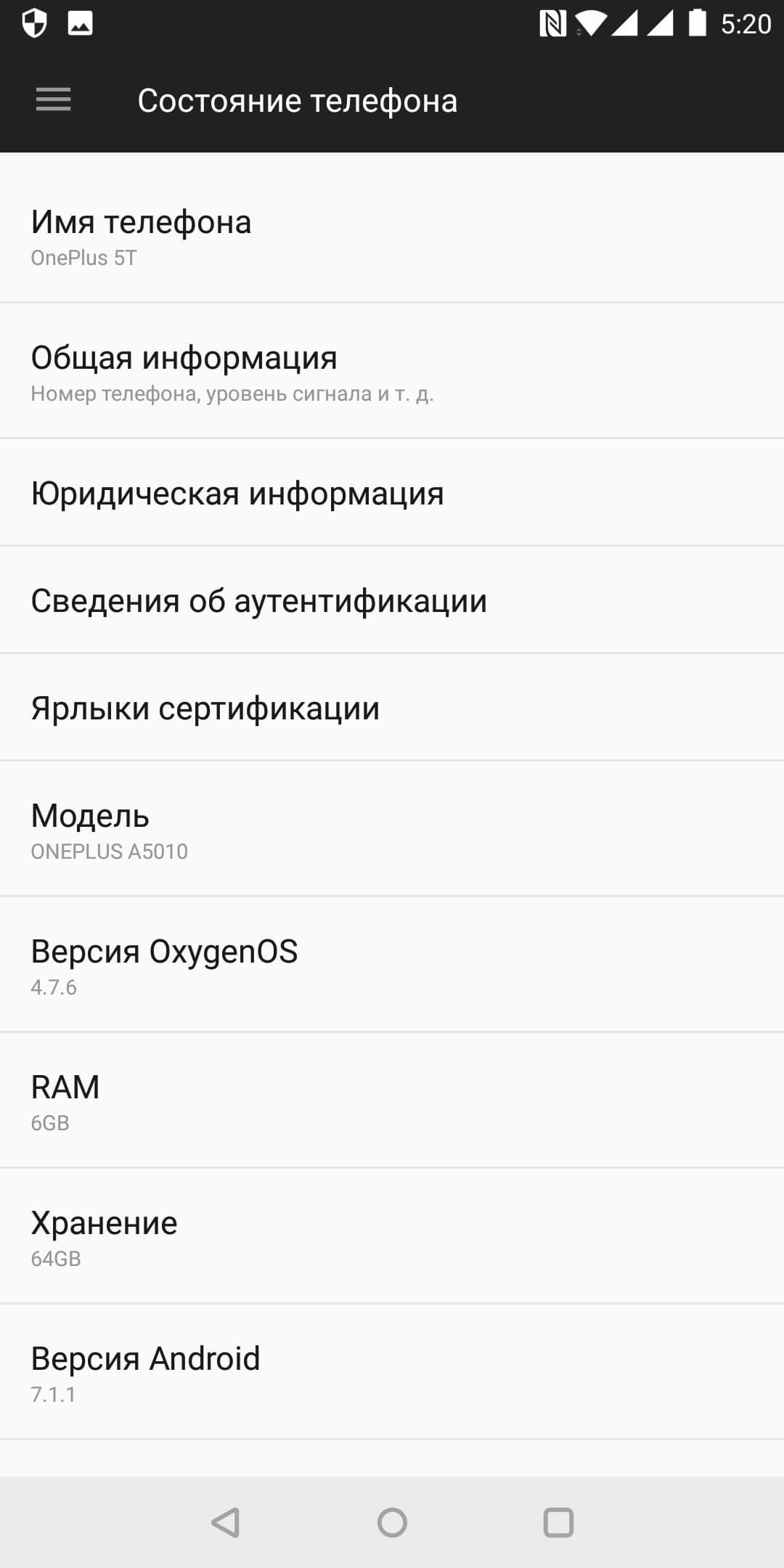This screenshot has height=1568, width=784.
Task: Open the hamburger drawer menu
Action: pyautogui.click(x=53, y=99)
